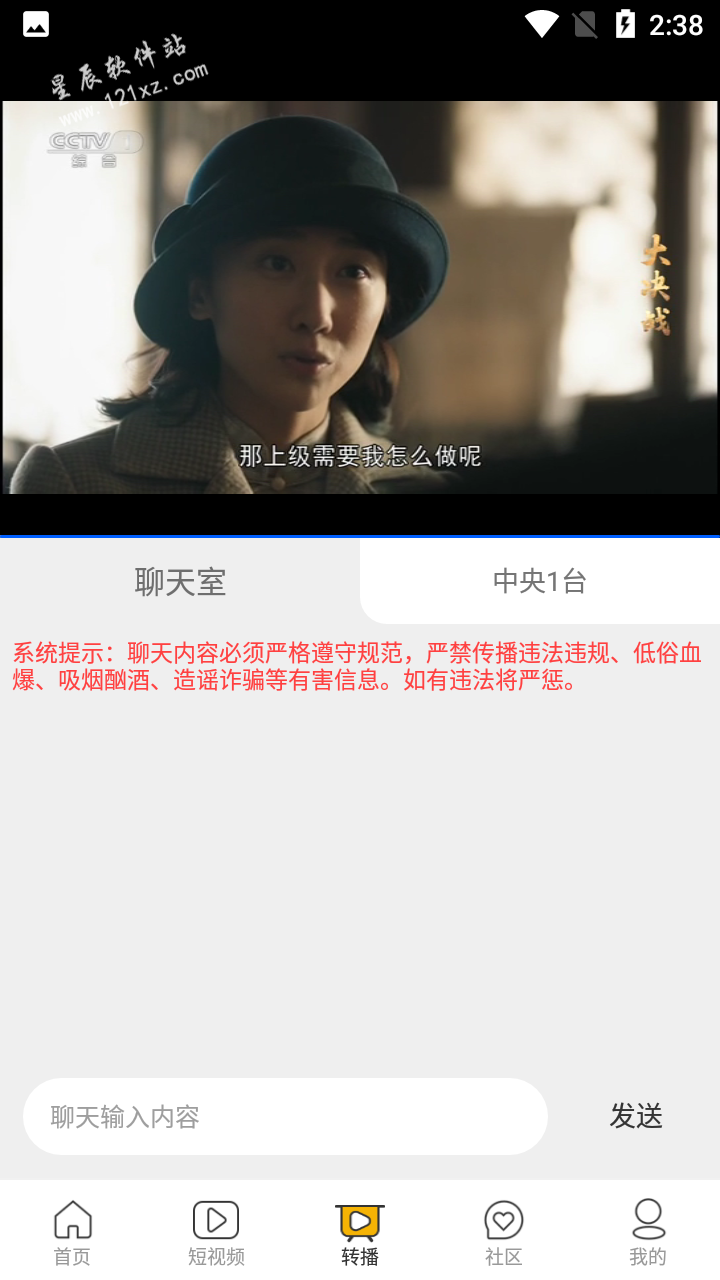The image size is (720, 1280).
Task: Open the 我的 profile tab
Action: click(648, 1233)
